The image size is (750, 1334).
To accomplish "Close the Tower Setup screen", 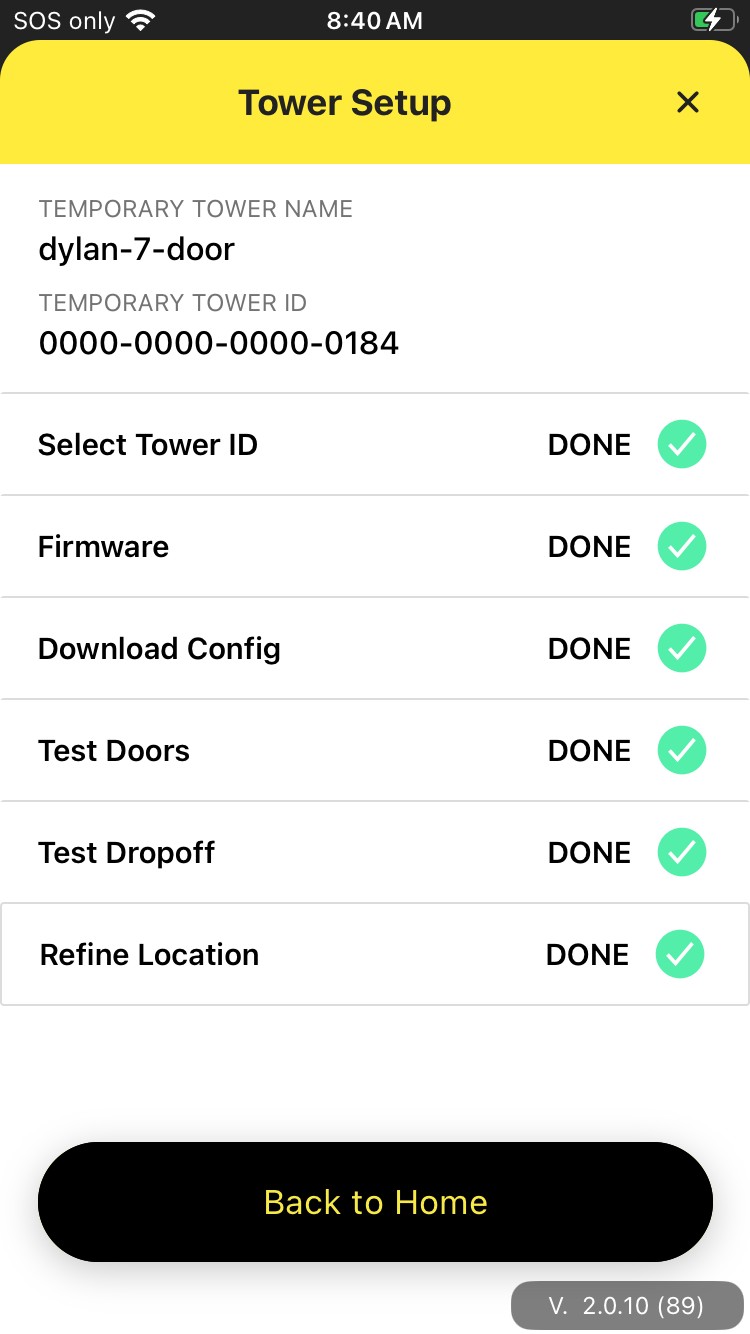I will [687, 102].
